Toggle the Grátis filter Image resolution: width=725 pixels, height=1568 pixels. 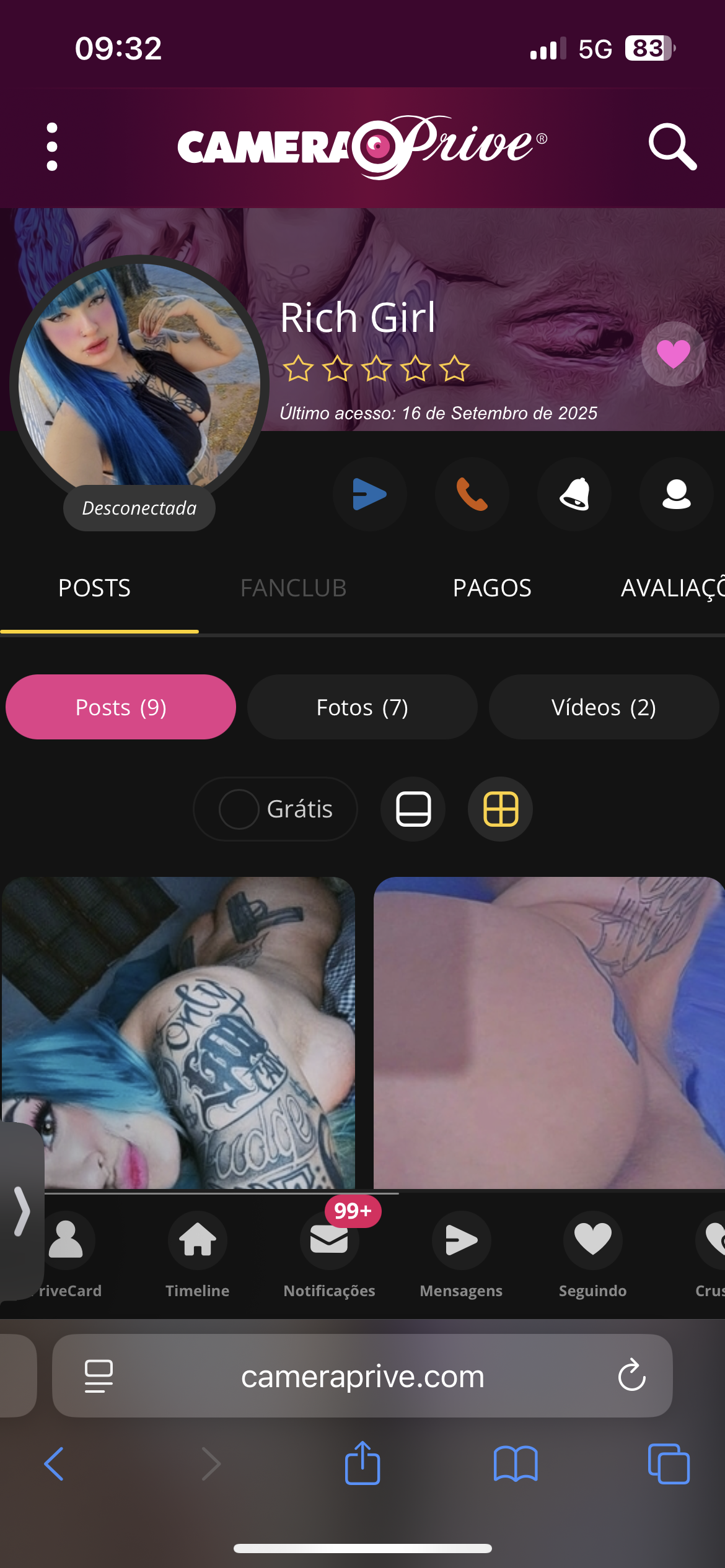click(275, 809)
